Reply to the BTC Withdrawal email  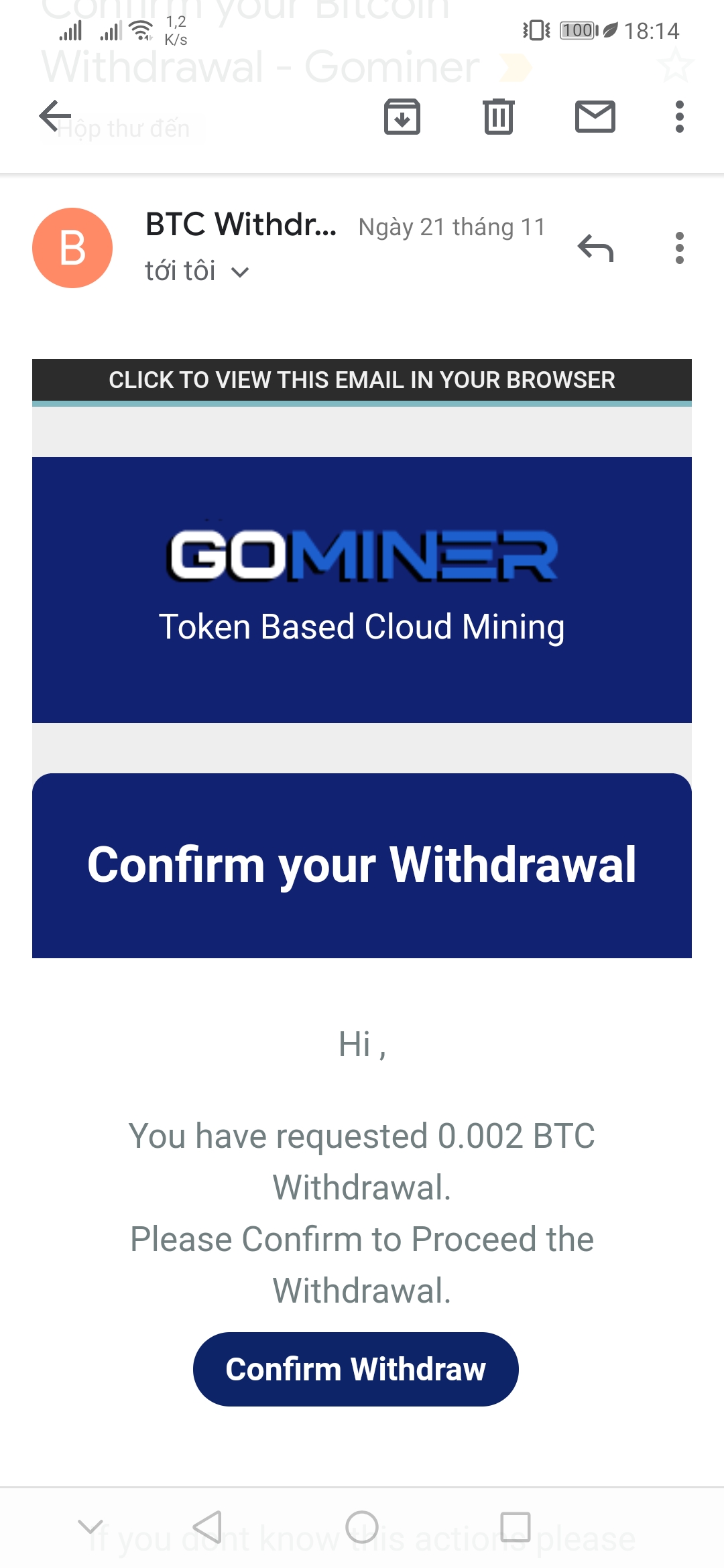tap(595, 248)
